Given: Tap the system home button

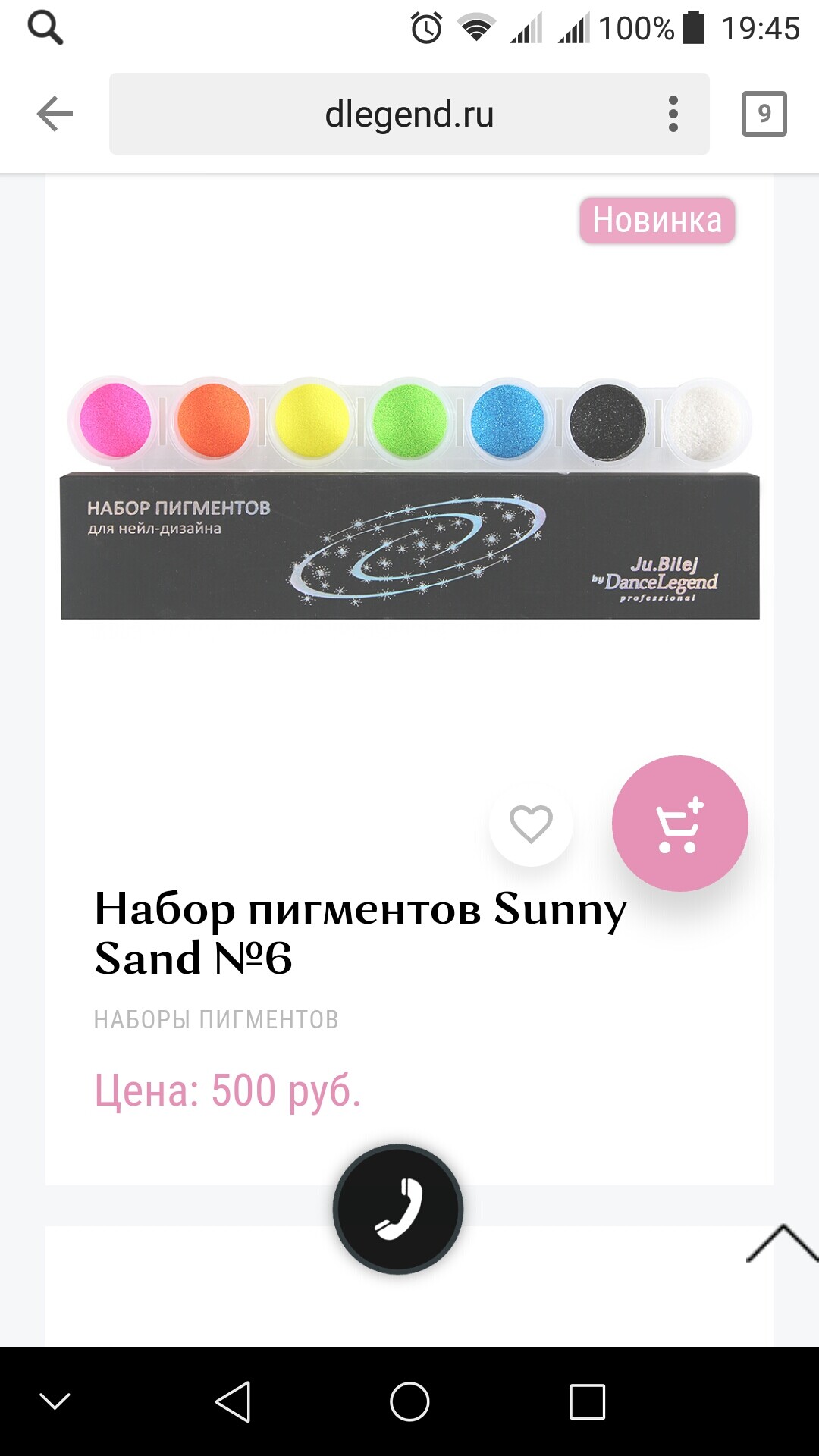Looking at the screenshot, I should click(409, 1401).
